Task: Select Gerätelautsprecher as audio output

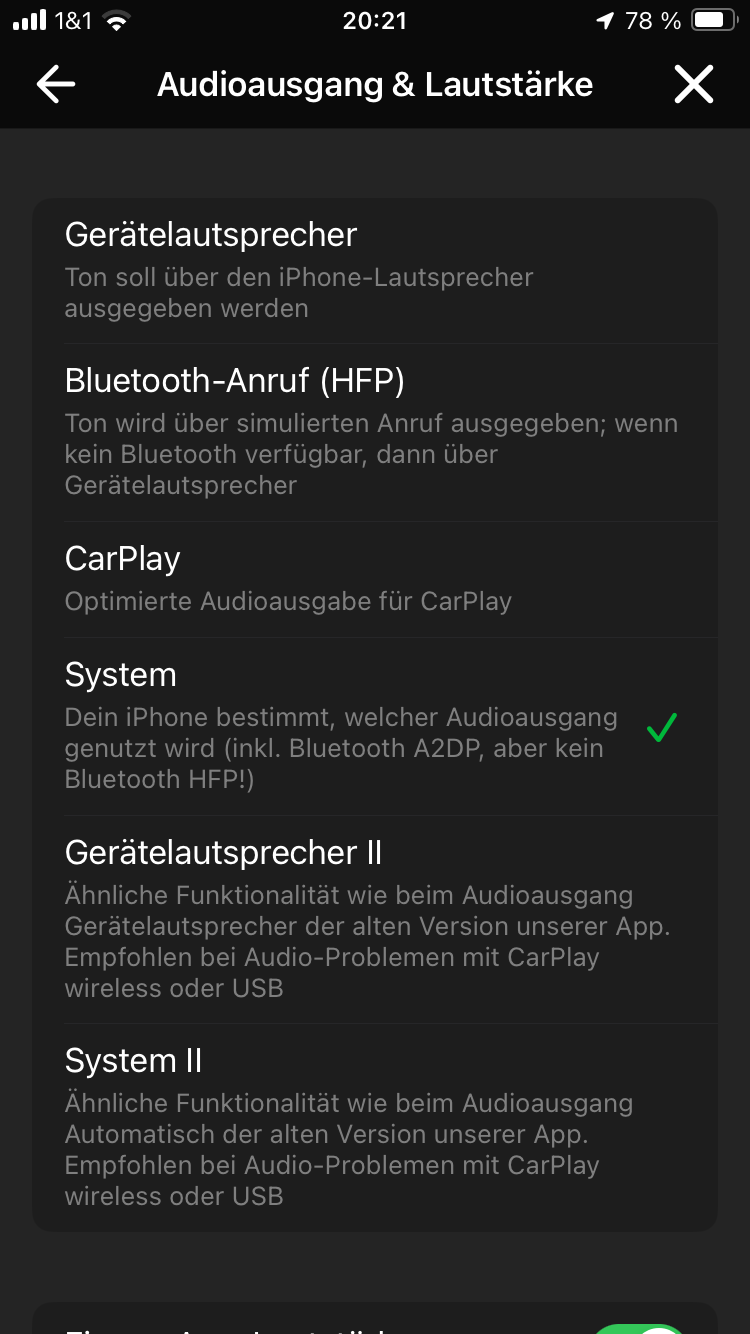Action: point(375,271)
